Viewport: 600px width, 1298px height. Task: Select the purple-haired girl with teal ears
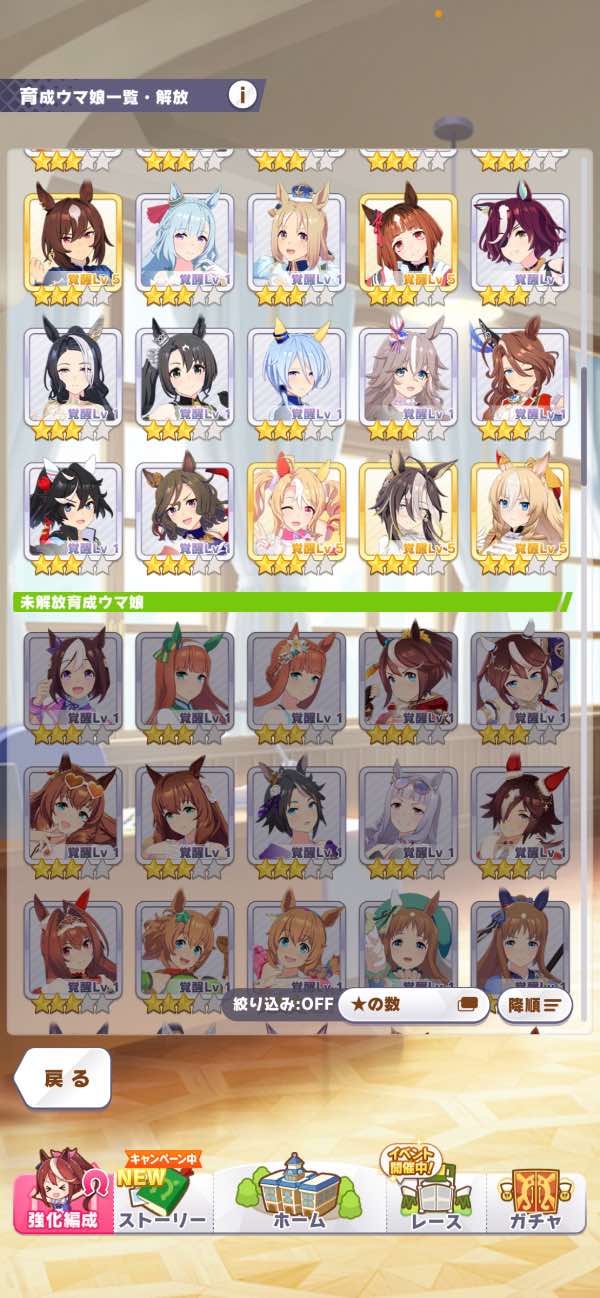520,242
